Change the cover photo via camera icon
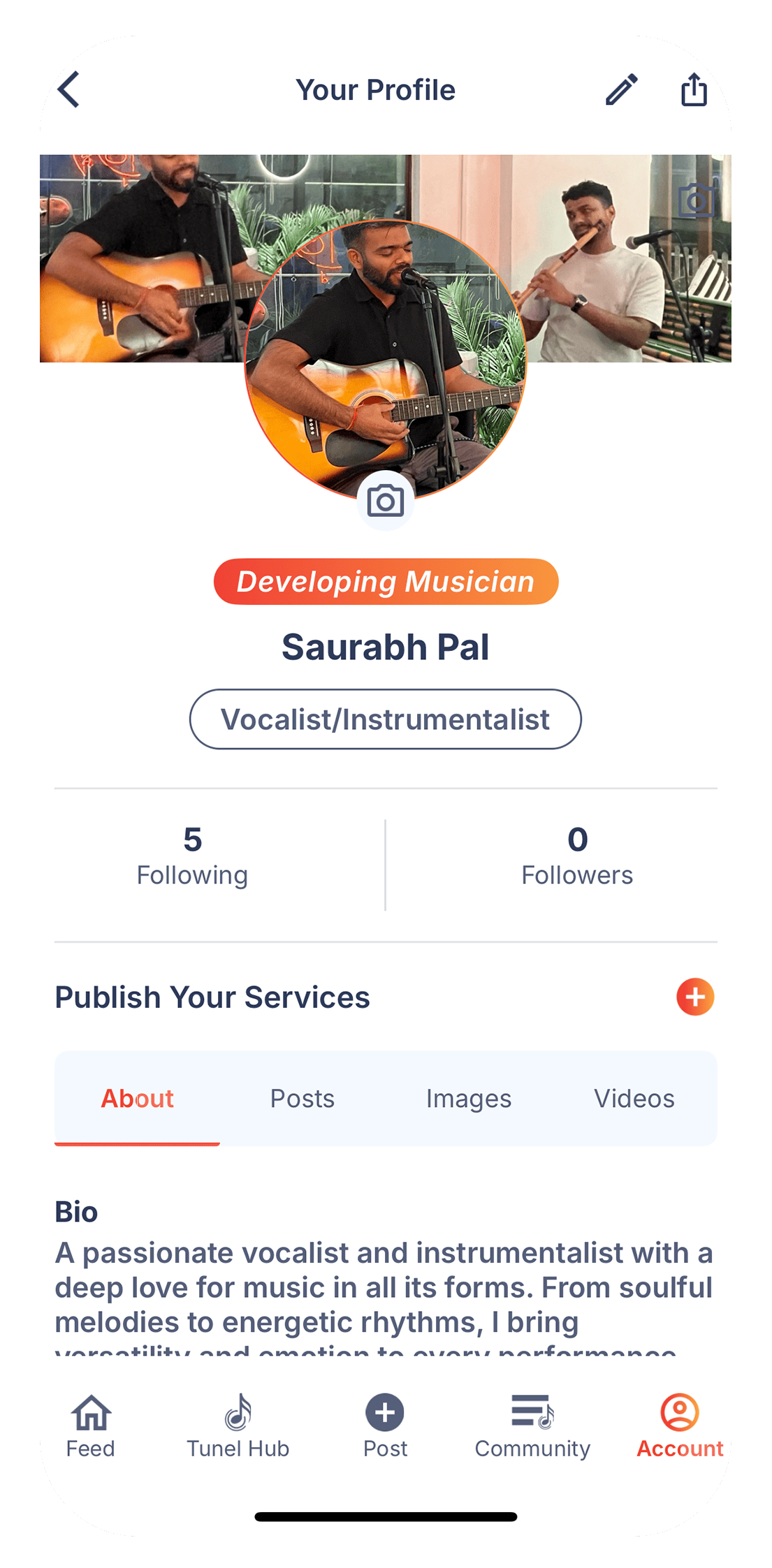772x1568 pixels. click(x=696, y=201)
